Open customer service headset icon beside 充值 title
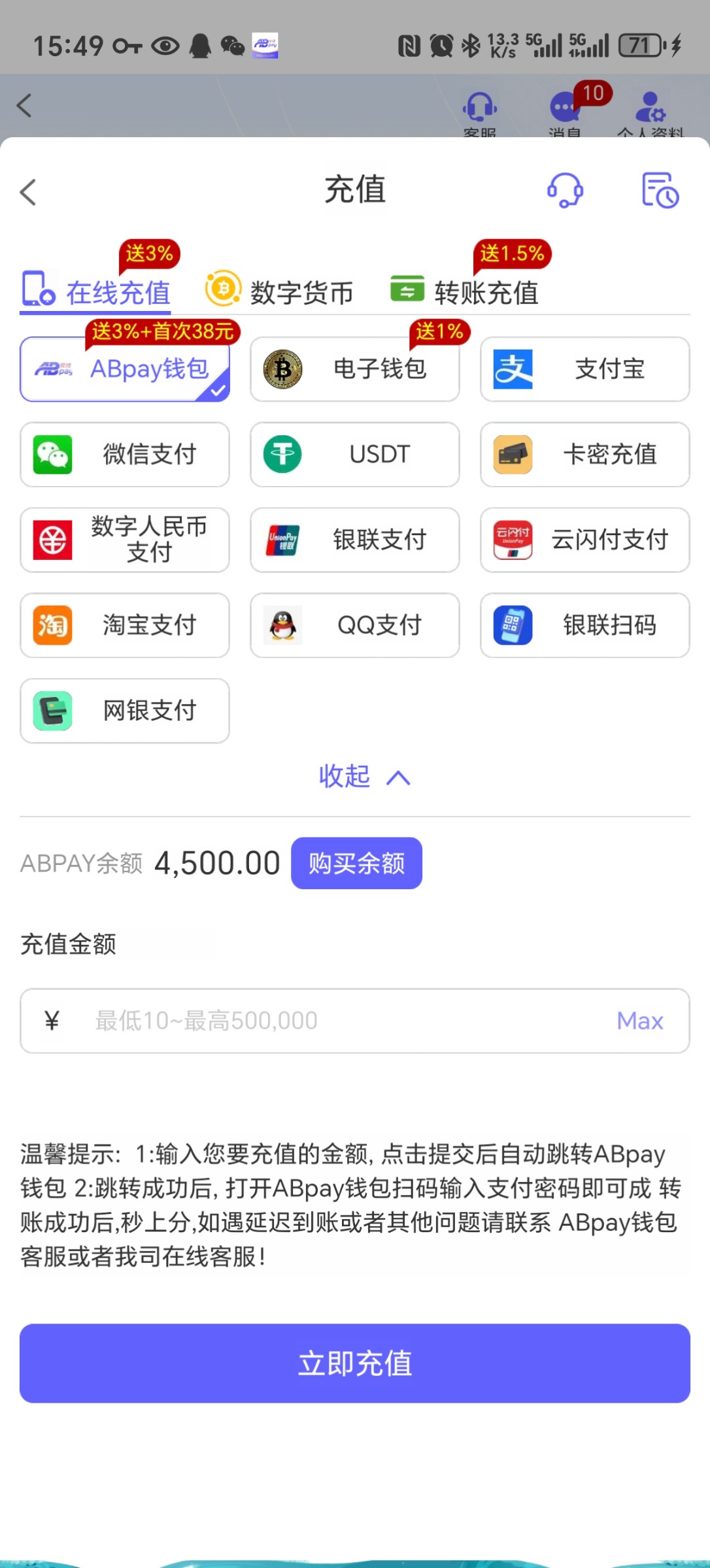710x1568 pixels. click(x=566, y=190)
